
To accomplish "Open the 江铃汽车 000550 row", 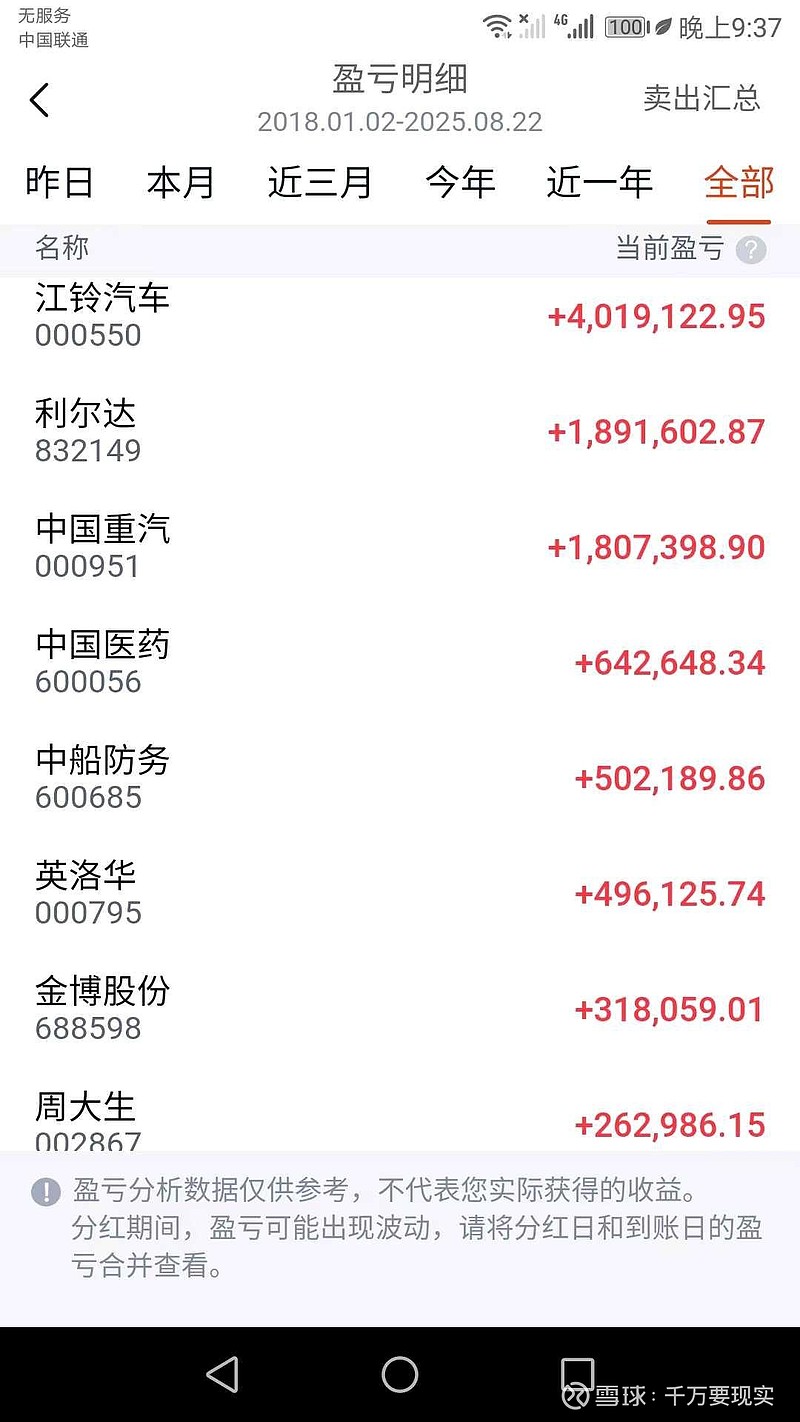I will tap(400, 316).
